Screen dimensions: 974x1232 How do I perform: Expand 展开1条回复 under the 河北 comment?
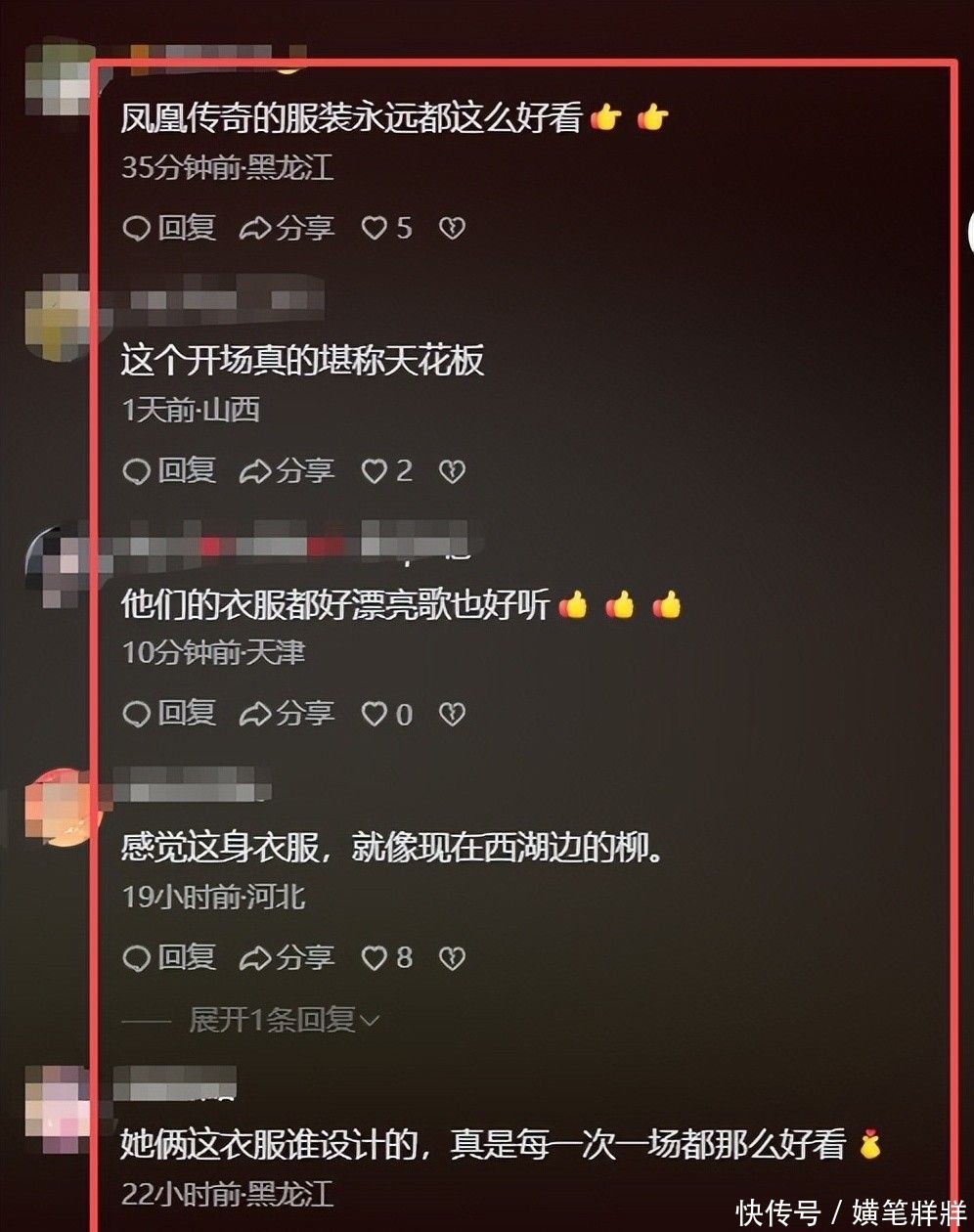(x=284, y=1021)
